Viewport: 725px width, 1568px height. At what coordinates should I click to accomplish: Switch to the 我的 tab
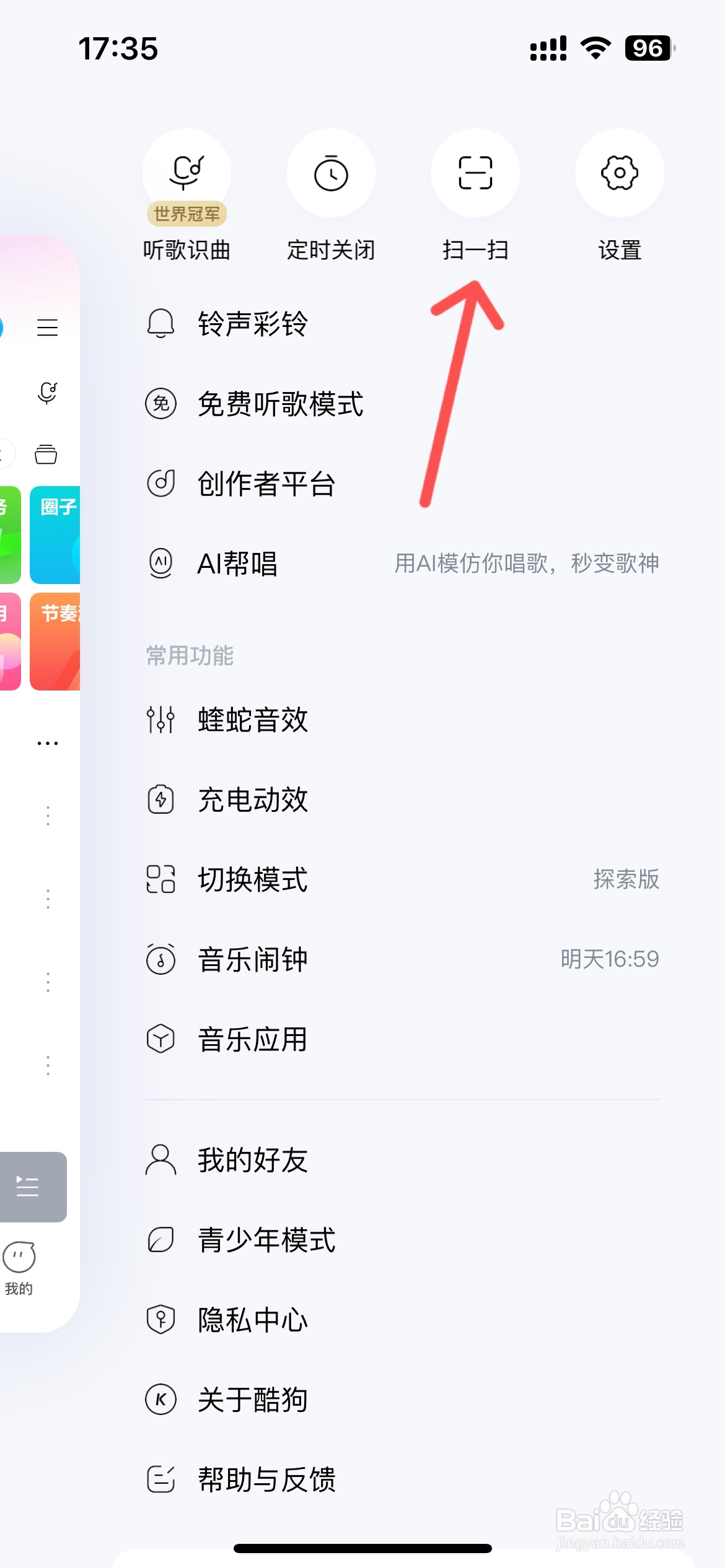(x=19, y=1265)
